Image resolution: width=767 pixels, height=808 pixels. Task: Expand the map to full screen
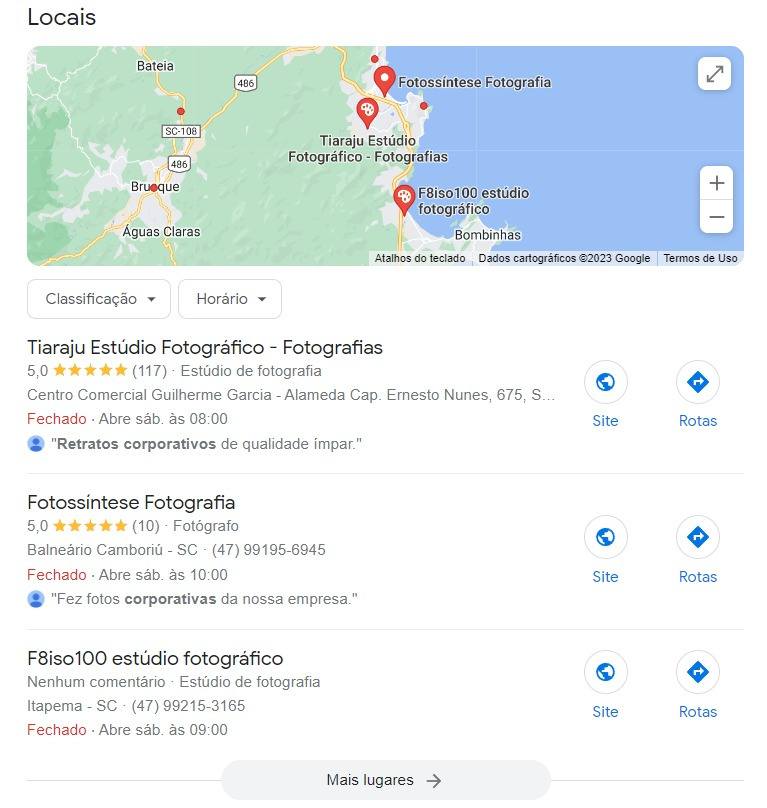tap(714, 74)
